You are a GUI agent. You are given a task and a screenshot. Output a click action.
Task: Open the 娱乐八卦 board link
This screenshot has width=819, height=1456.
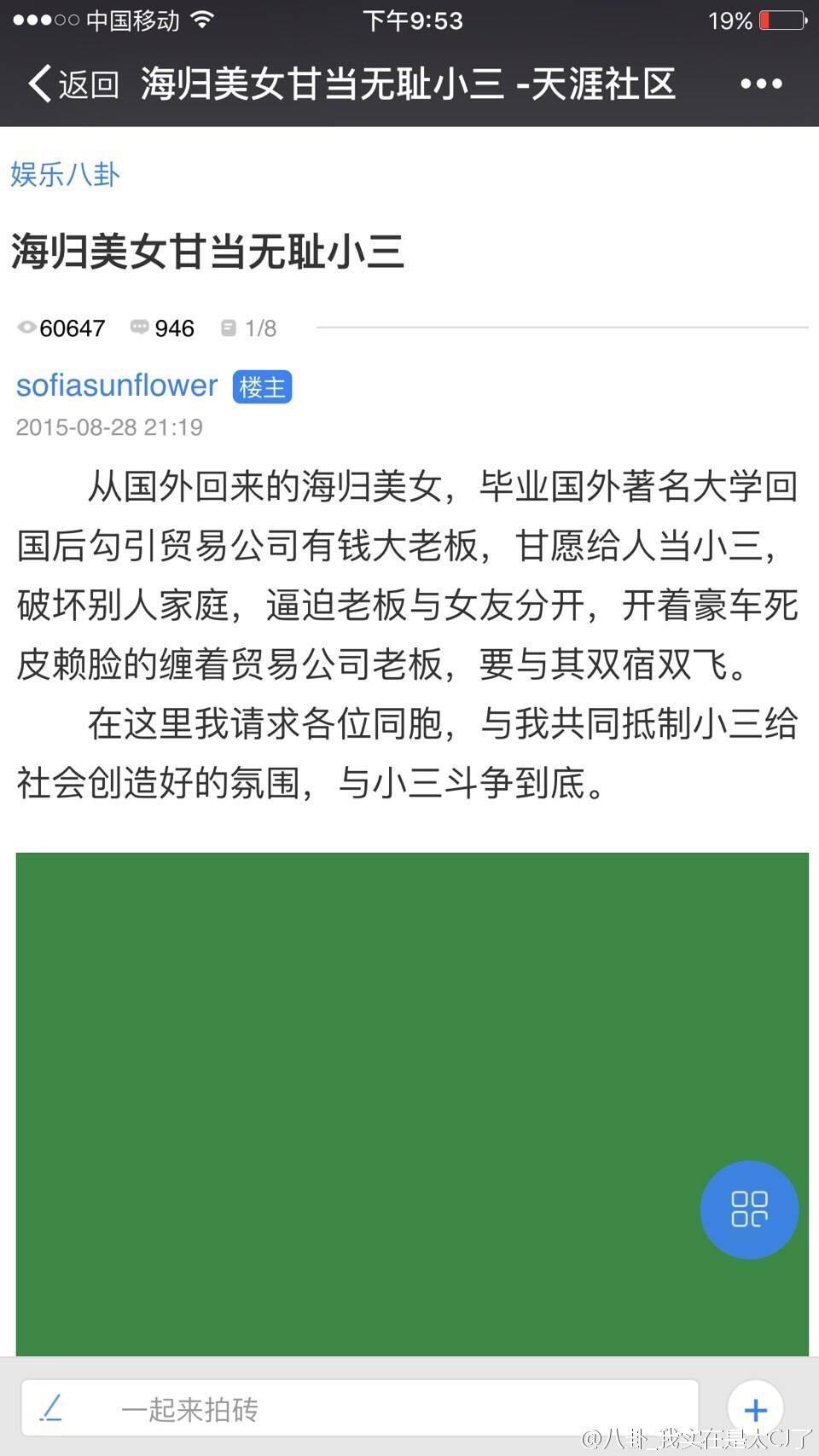[x=65, y=174]
